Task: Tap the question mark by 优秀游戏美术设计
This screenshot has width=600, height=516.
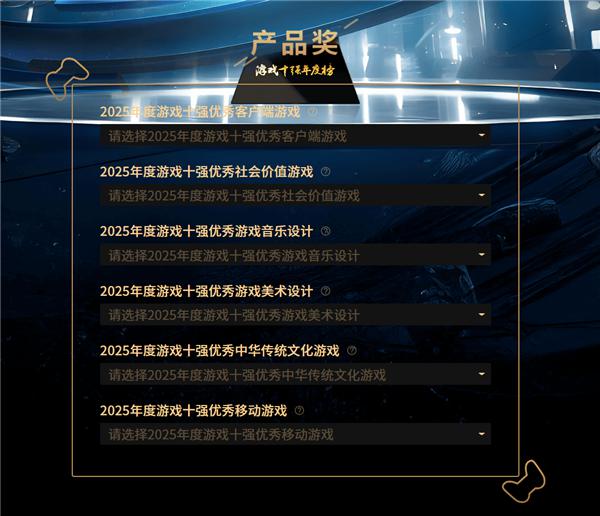Action: coord(326,291)
